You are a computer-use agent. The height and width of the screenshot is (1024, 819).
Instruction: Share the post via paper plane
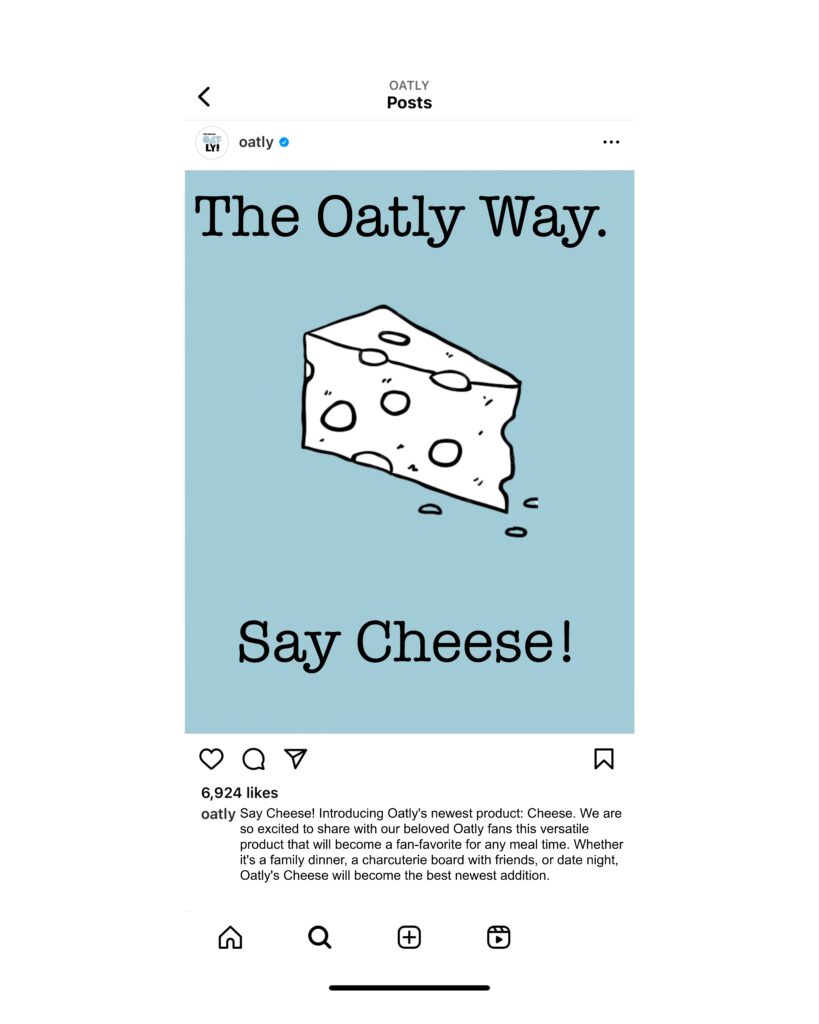tap(295, 759)
